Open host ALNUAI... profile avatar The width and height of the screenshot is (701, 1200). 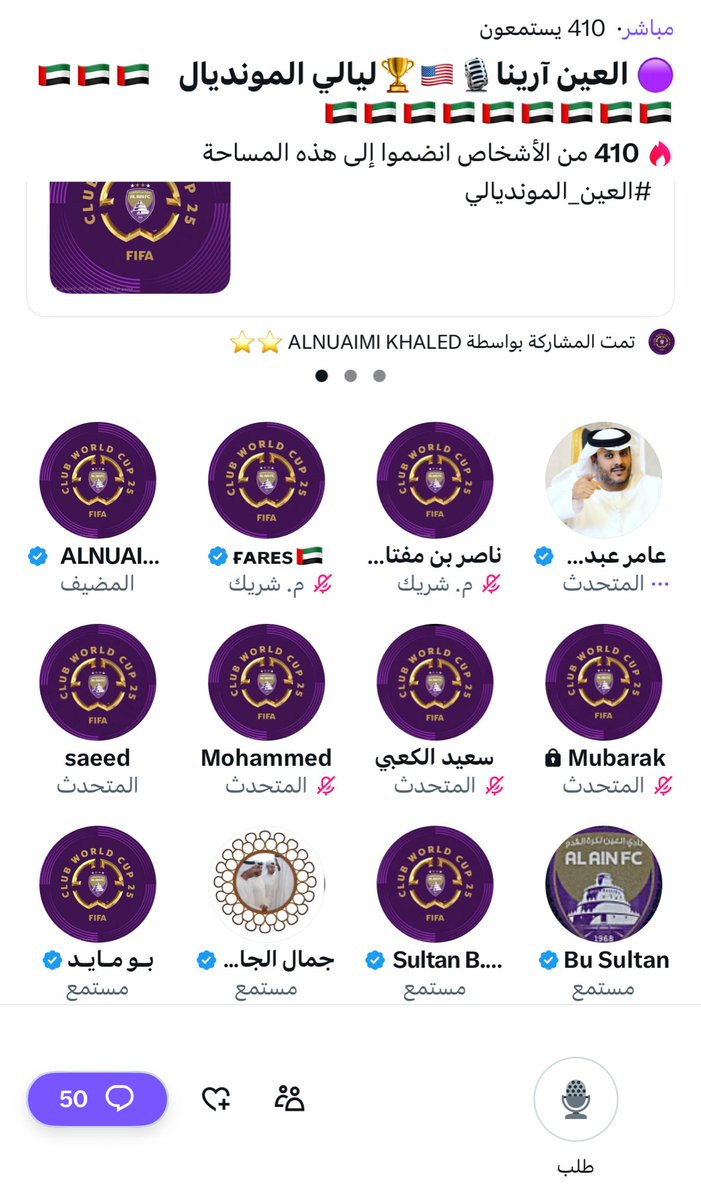click(98, 480)
